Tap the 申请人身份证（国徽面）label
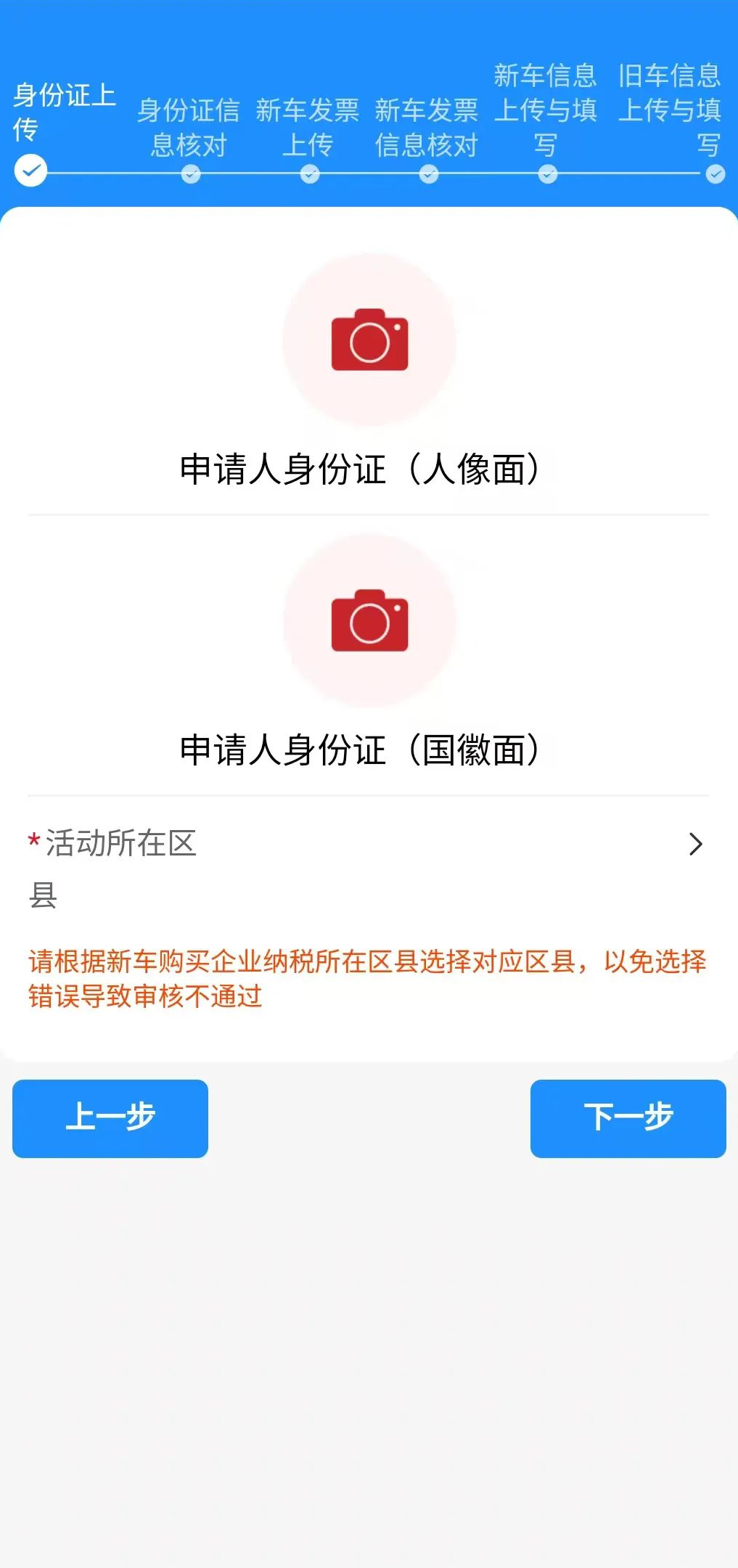Screen dimensions: 738x1568 click(359, 750)
